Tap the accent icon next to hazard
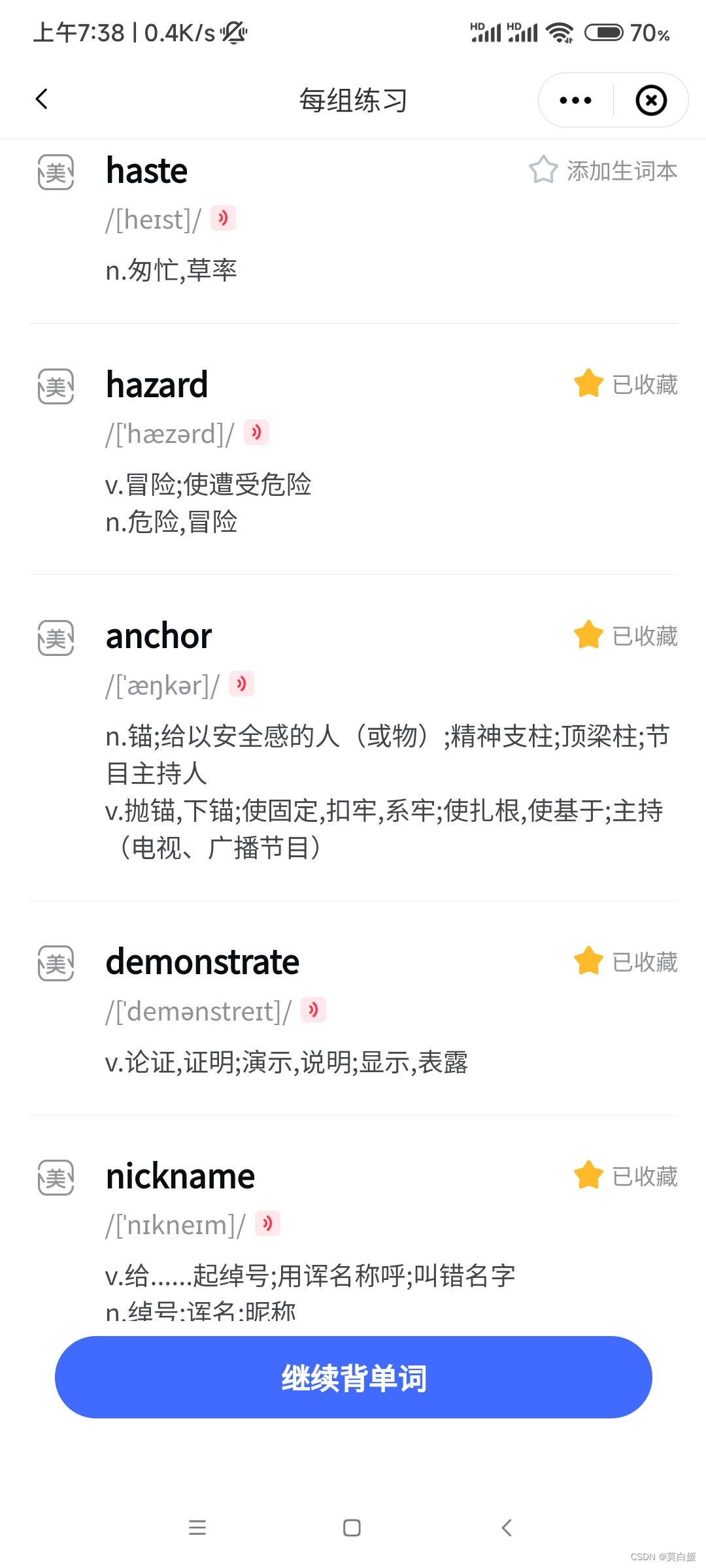 [x=56, y=386]
